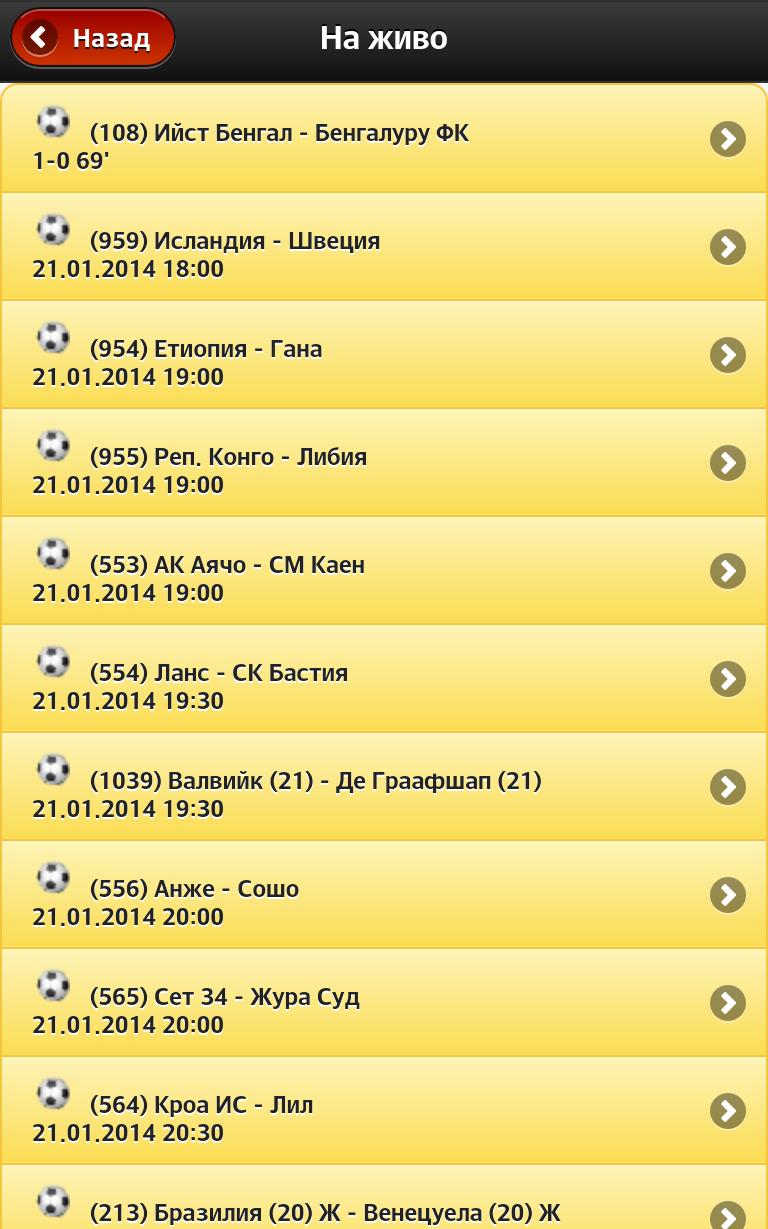This screenshot has width=768, height=1229.
Task: Select the football icon beside Ланс - СК Бастия
Action: point(52,663)
